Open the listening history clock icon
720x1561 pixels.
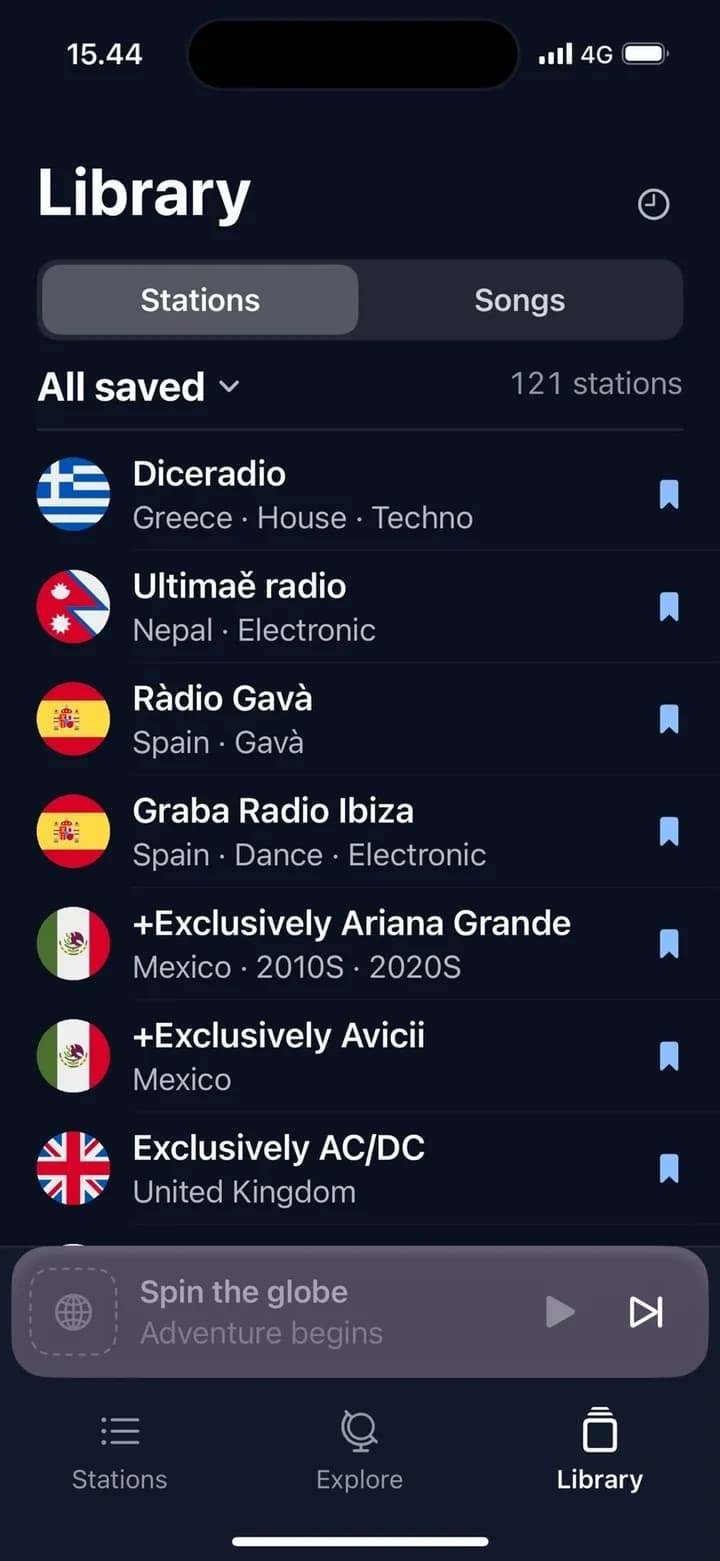coord(653,205)
